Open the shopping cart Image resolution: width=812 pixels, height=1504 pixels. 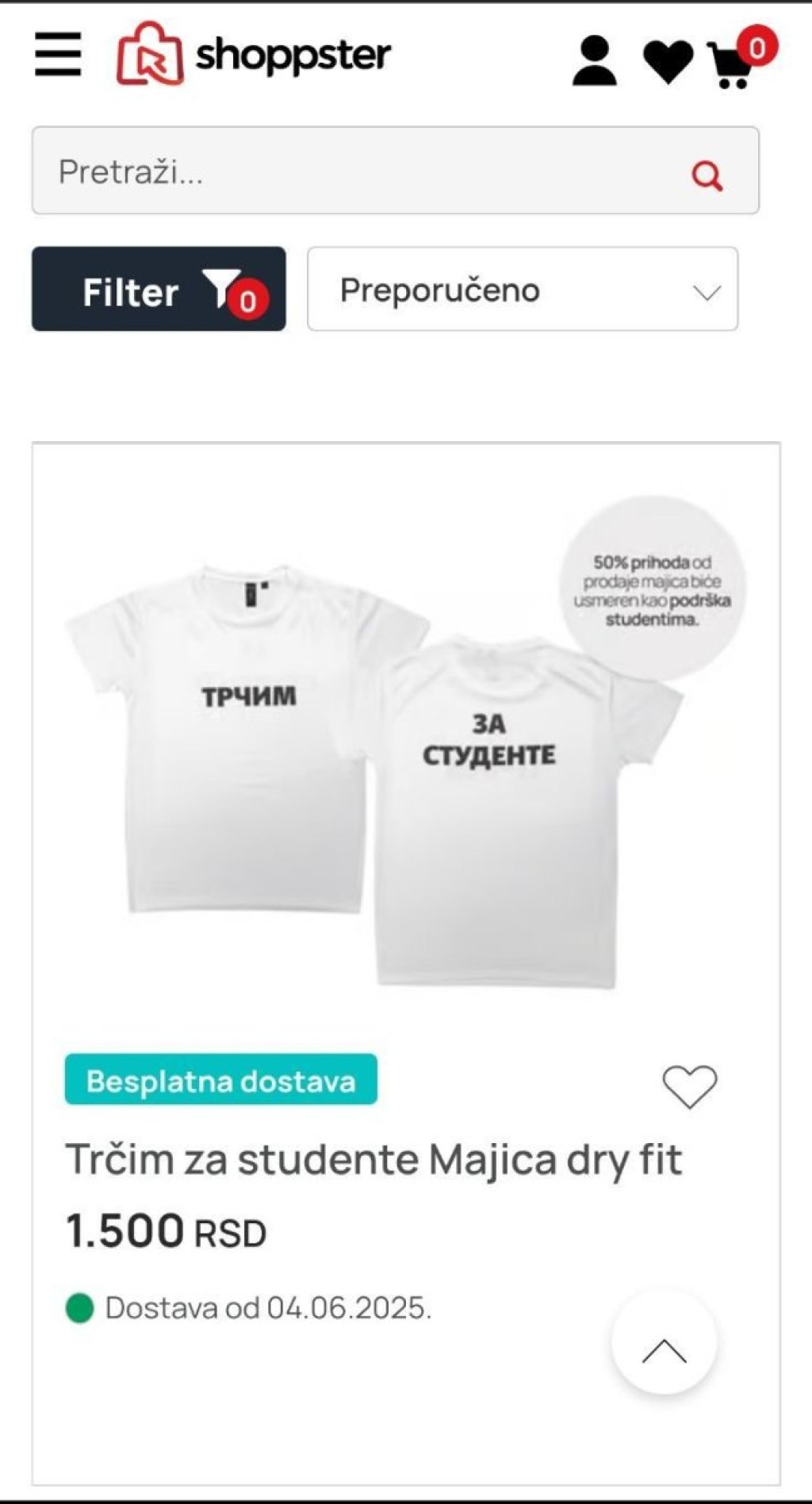(x=733, y=65)
